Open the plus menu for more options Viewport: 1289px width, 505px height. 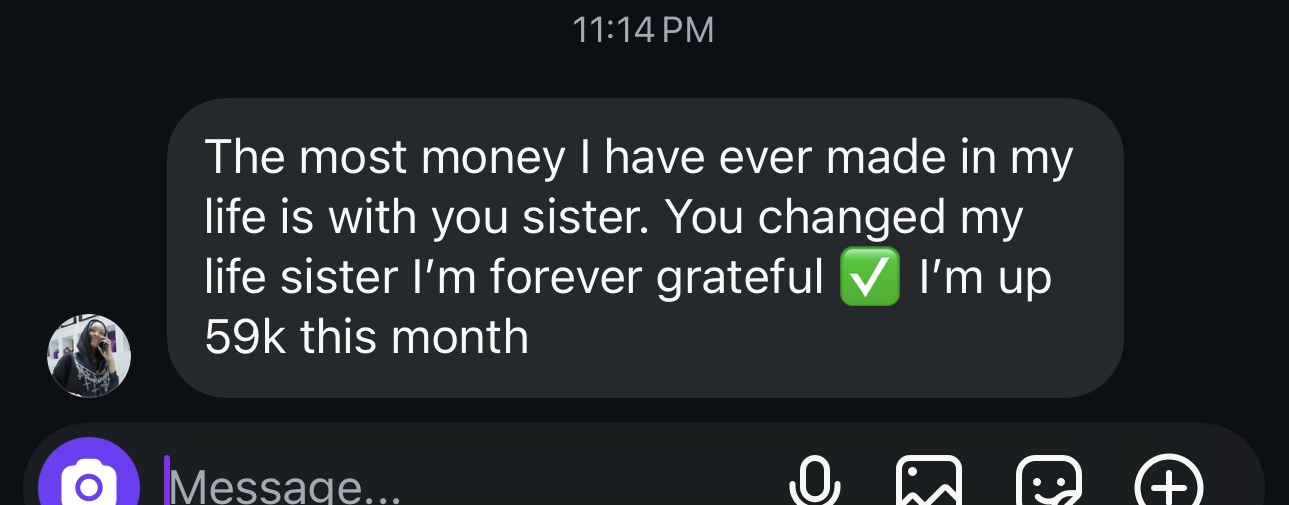[x=1168, y=483]
